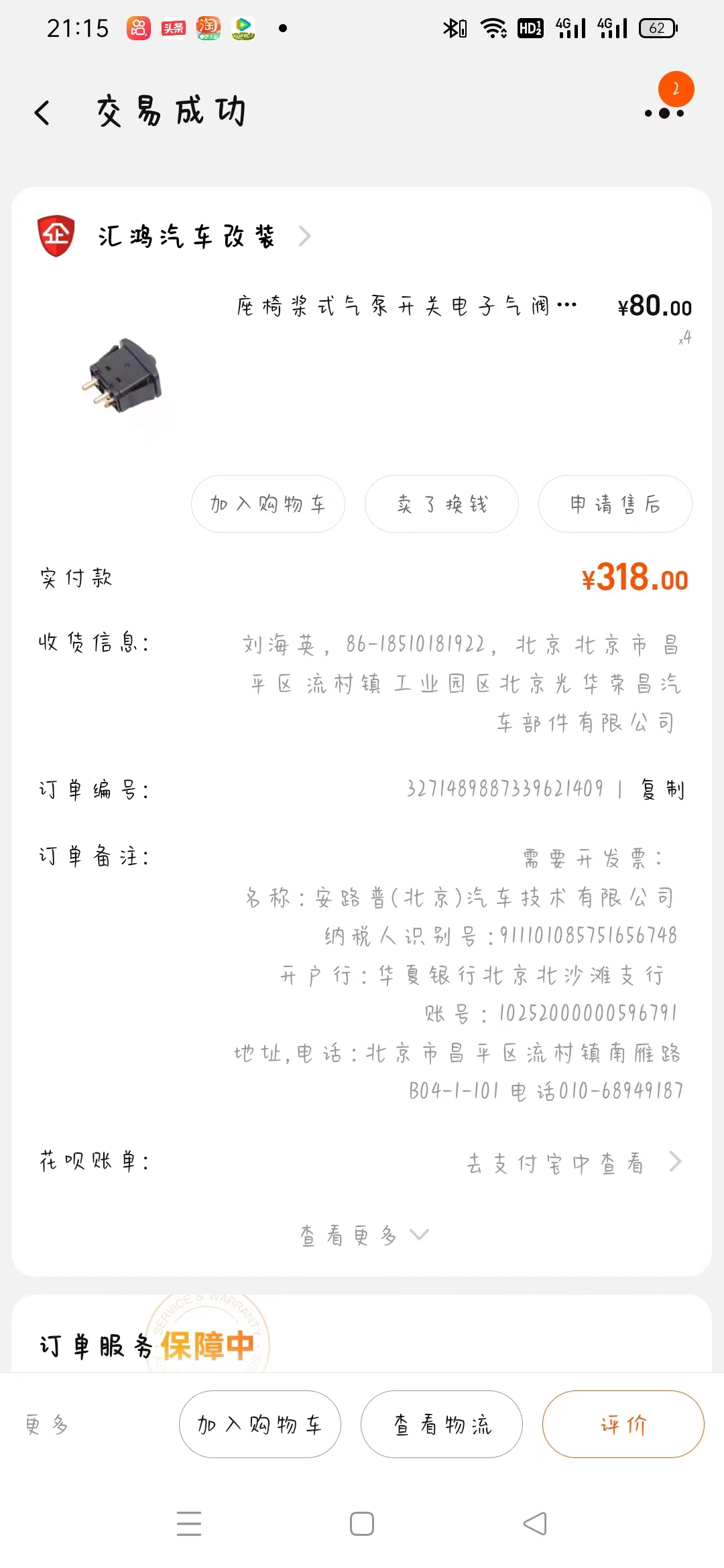View shipping via 查看物流
The height and width of the screenshot is (1568, 724).
(x=442, y=1424)
